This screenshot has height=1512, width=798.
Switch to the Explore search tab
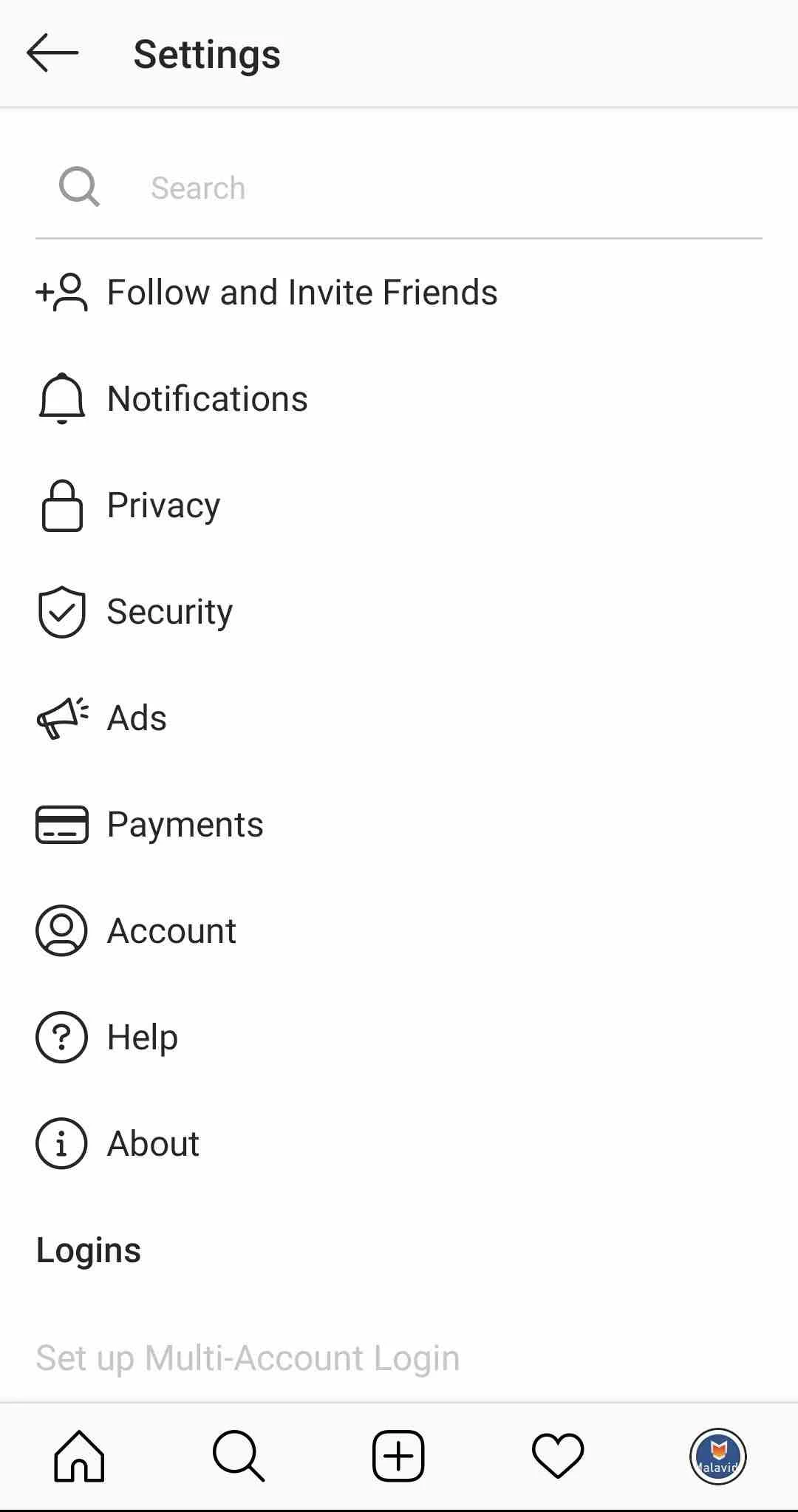239,1457
